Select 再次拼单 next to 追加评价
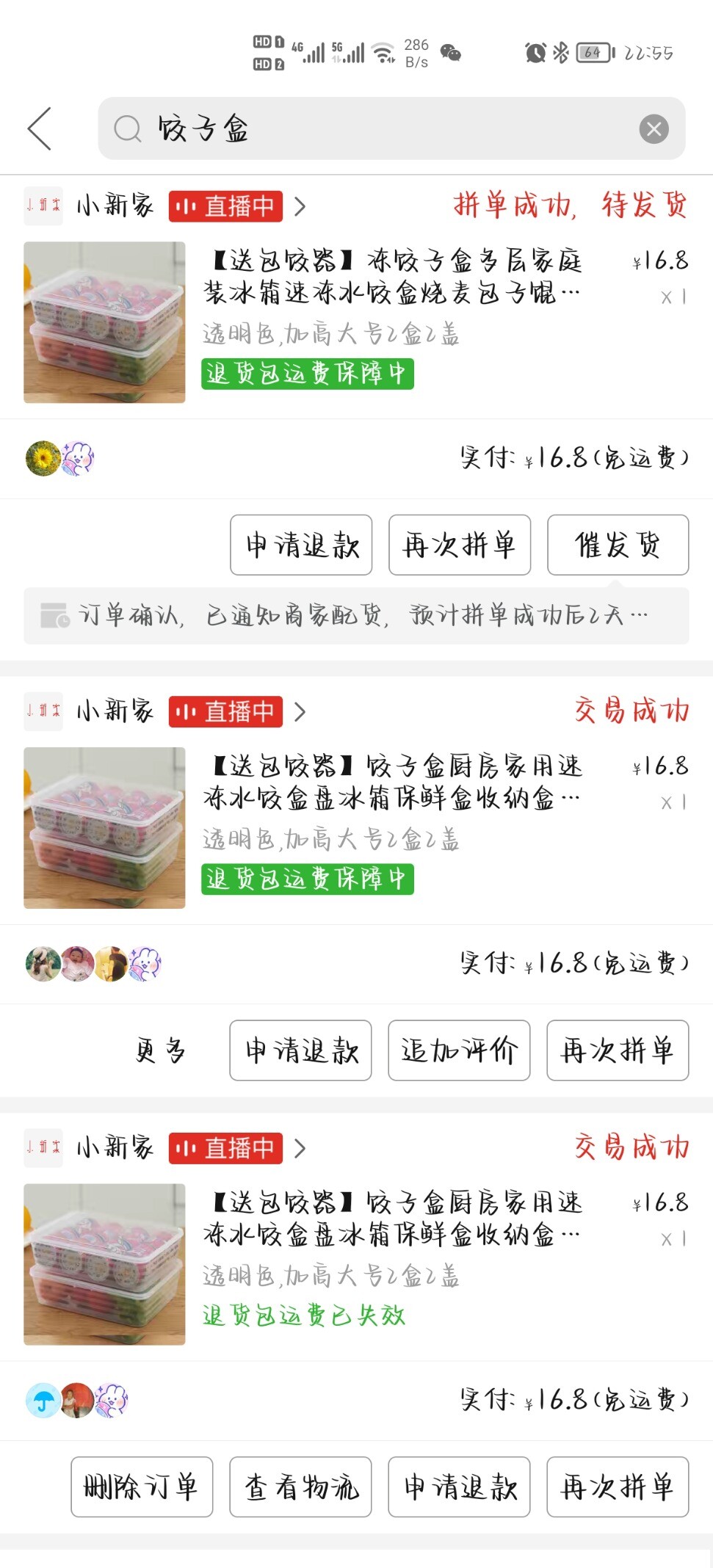Screen dimensions: 713x1568 click(x=618, y=1050)
